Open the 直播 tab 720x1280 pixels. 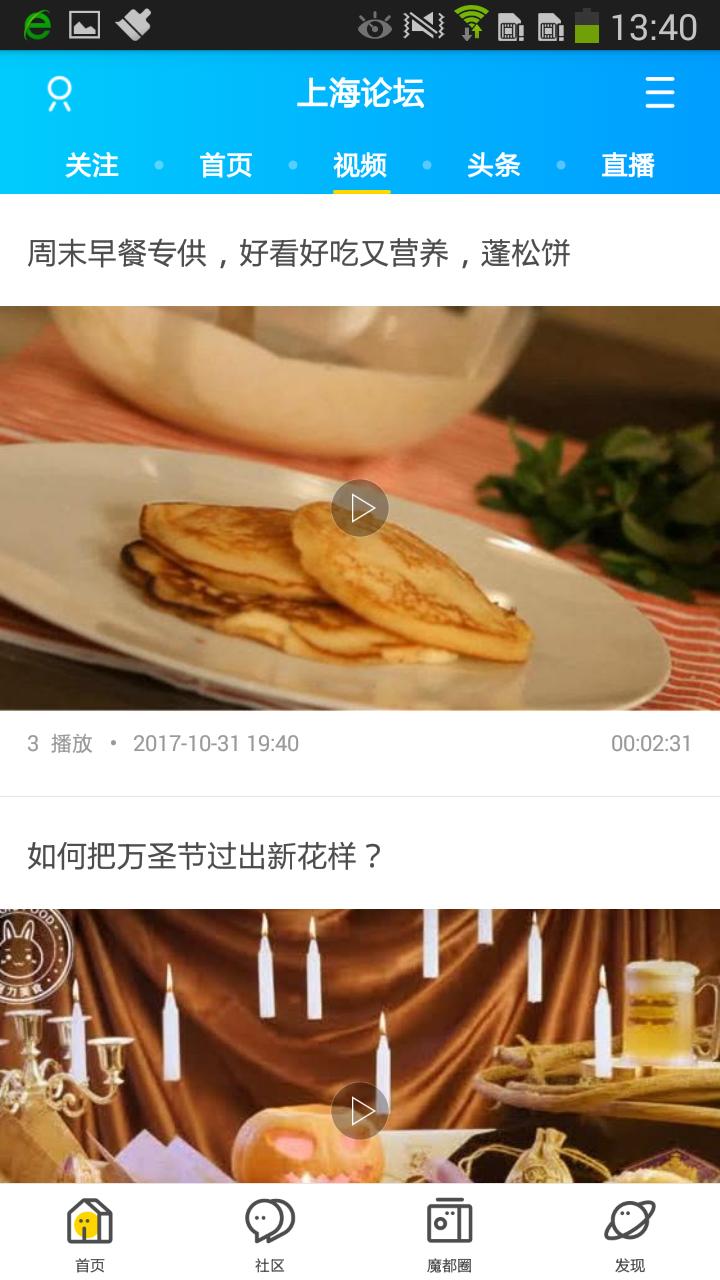(628, 165)
